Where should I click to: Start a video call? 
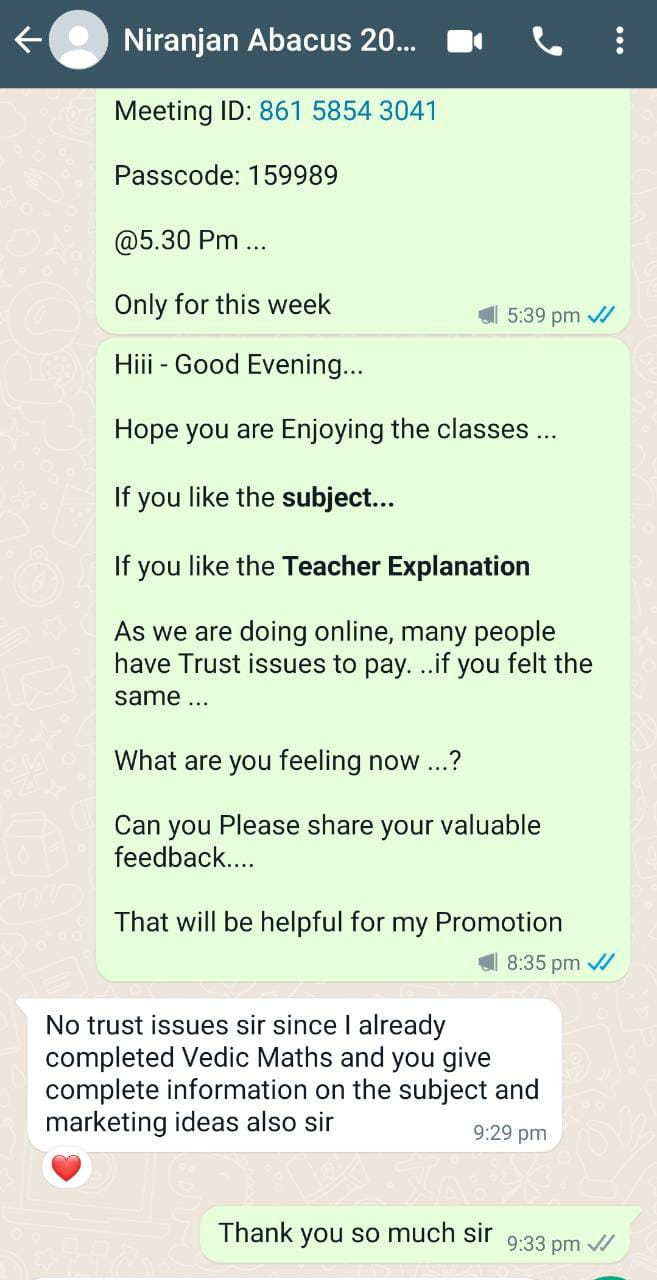[x=464, y=41]
